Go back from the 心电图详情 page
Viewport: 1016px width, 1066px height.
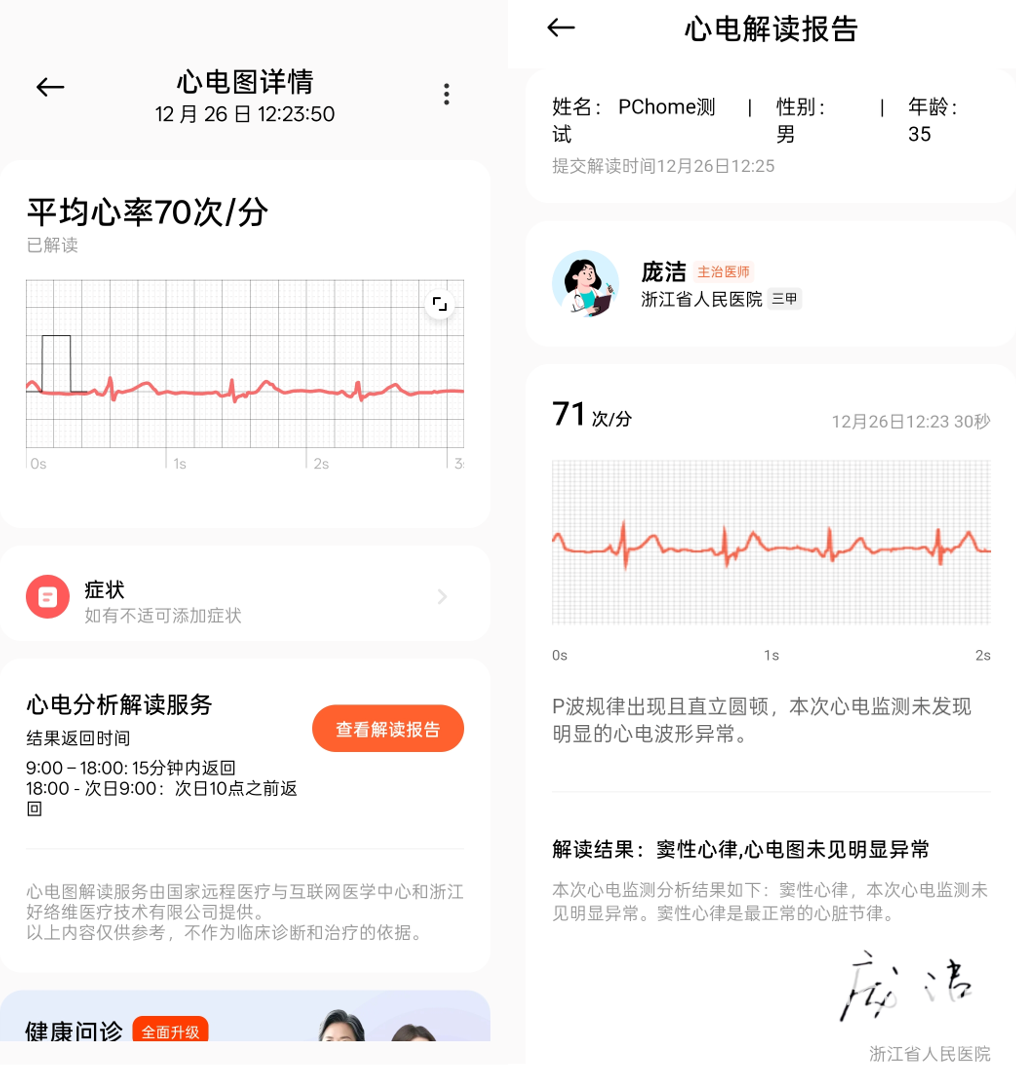coord(50,88)
